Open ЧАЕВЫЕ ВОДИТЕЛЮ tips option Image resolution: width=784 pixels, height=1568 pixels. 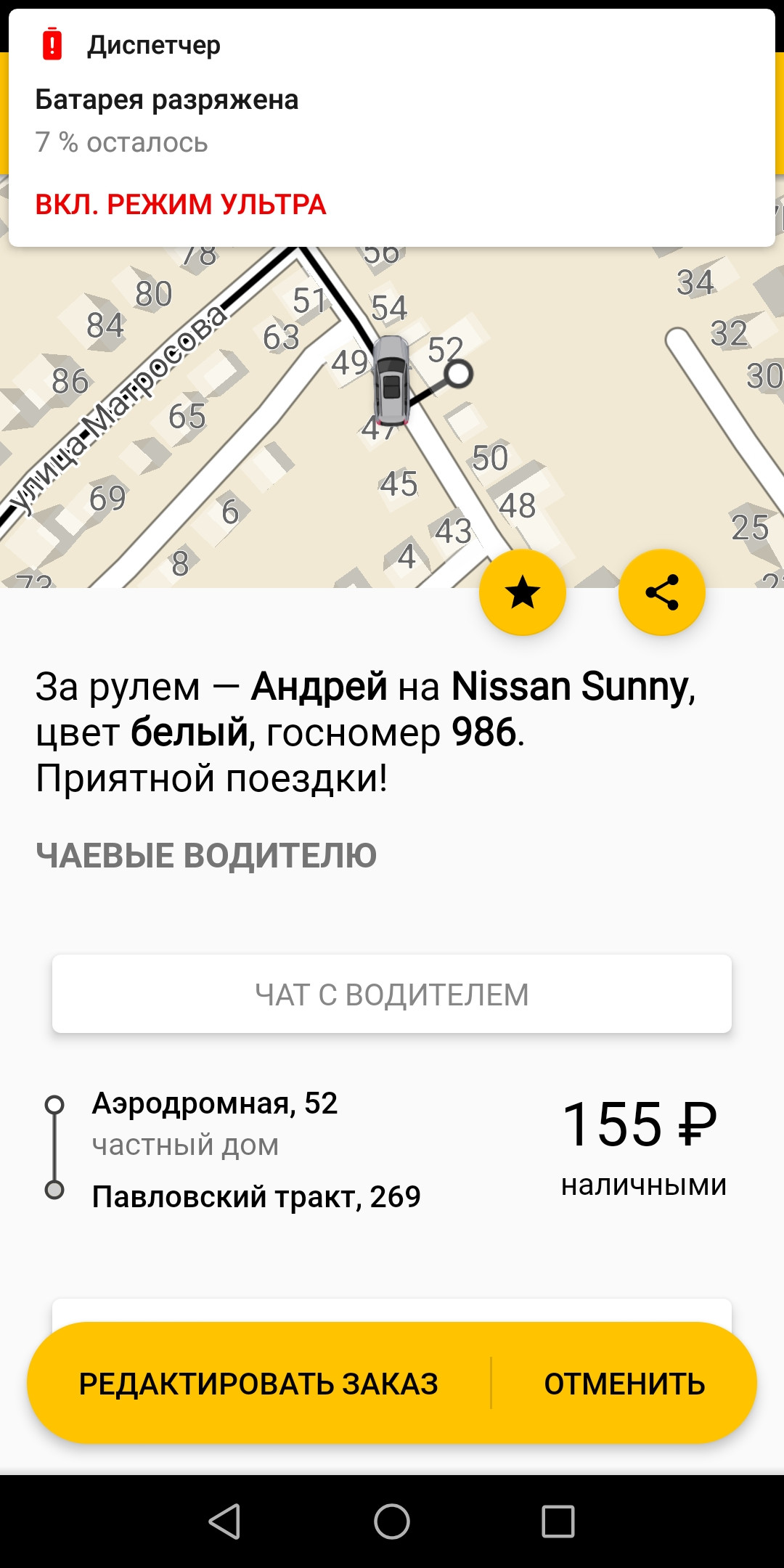click(206, 855)
